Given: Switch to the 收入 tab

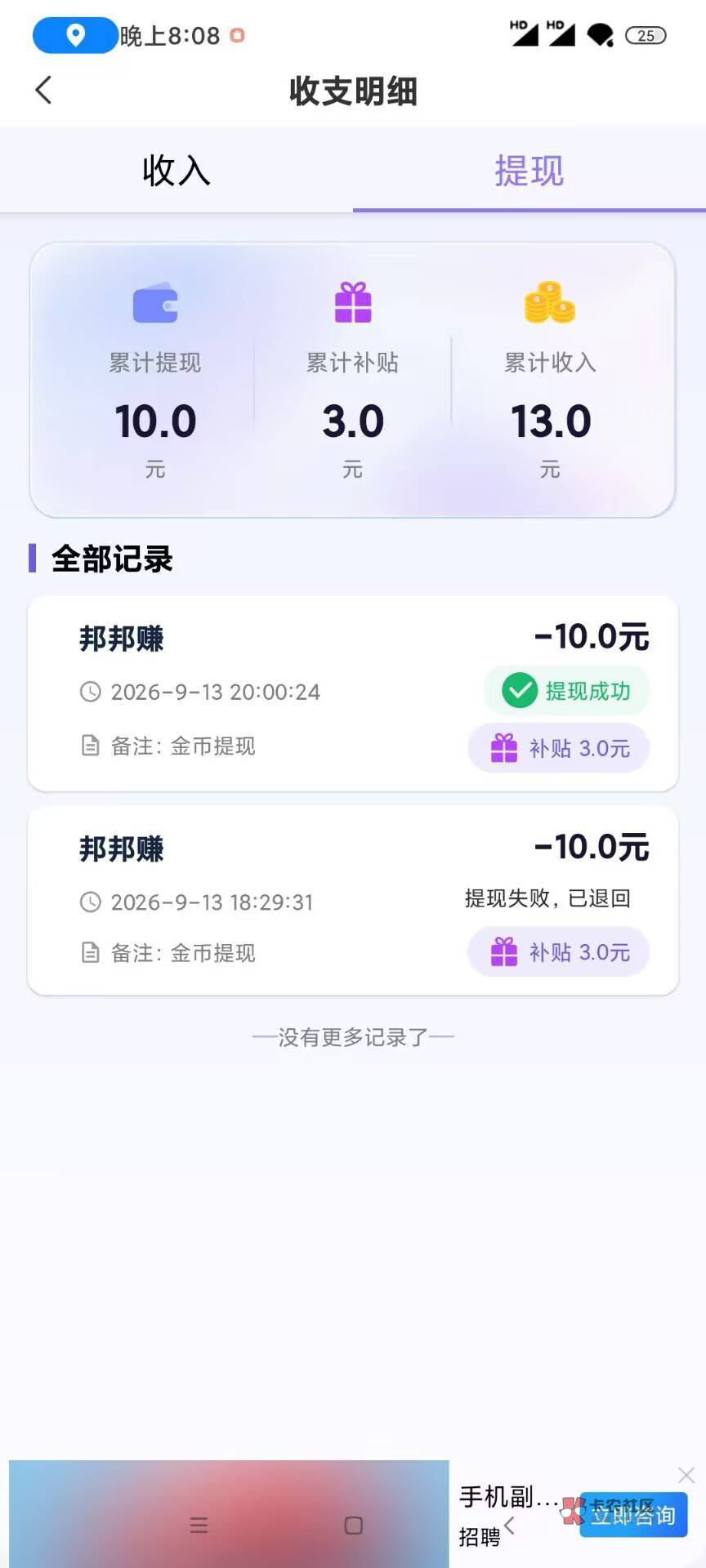Looking at the screenshot, I should 176,171.
